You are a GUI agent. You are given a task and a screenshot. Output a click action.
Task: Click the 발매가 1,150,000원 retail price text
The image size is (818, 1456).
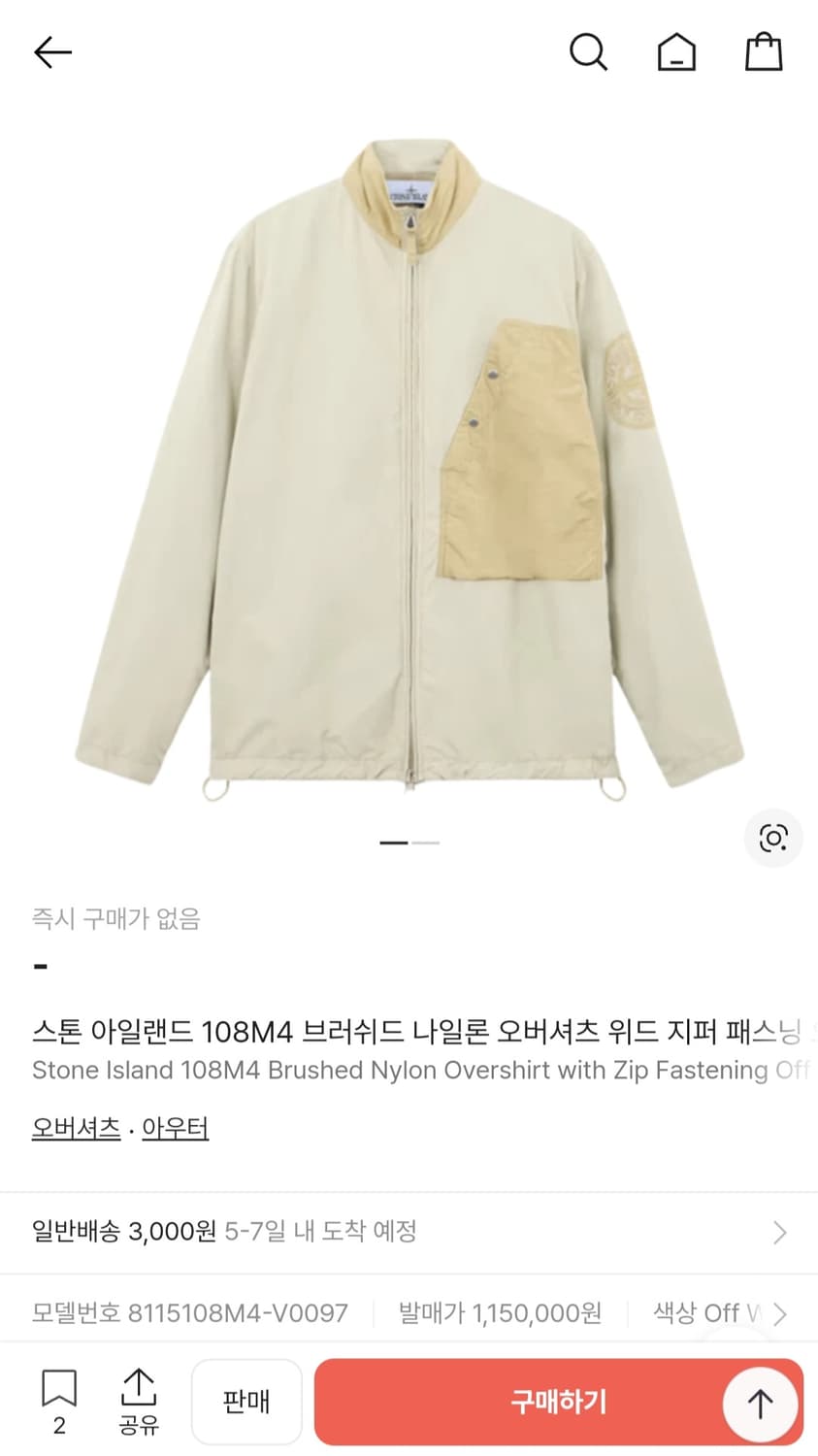coord(501,1311)
